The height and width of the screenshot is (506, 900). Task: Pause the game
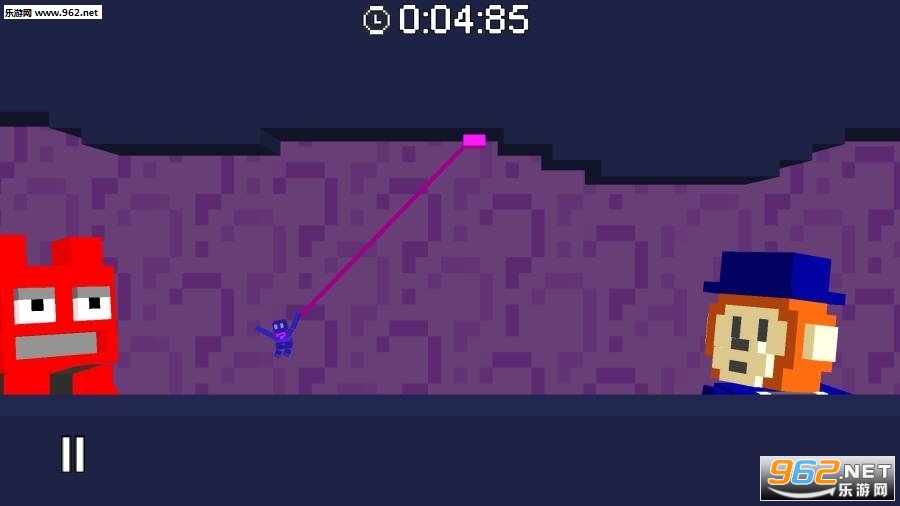(x=73, y=454)
